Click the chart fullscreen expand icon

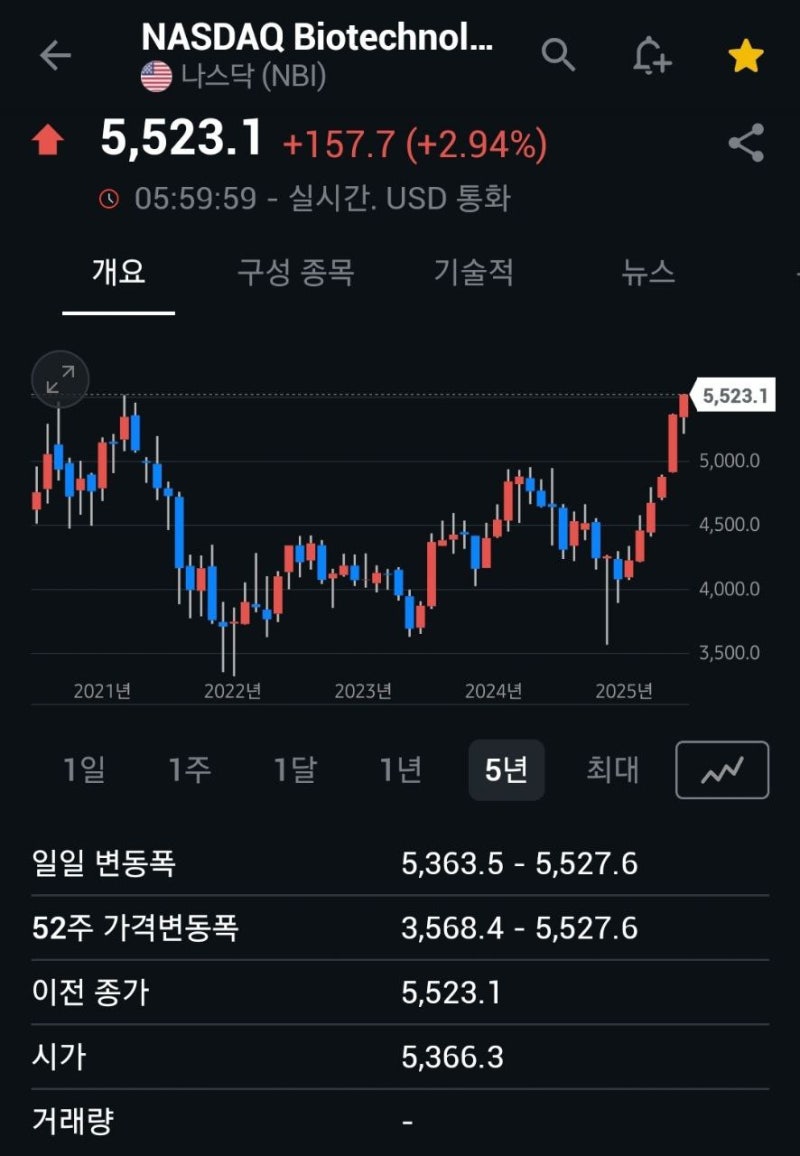tap(62, 379)
